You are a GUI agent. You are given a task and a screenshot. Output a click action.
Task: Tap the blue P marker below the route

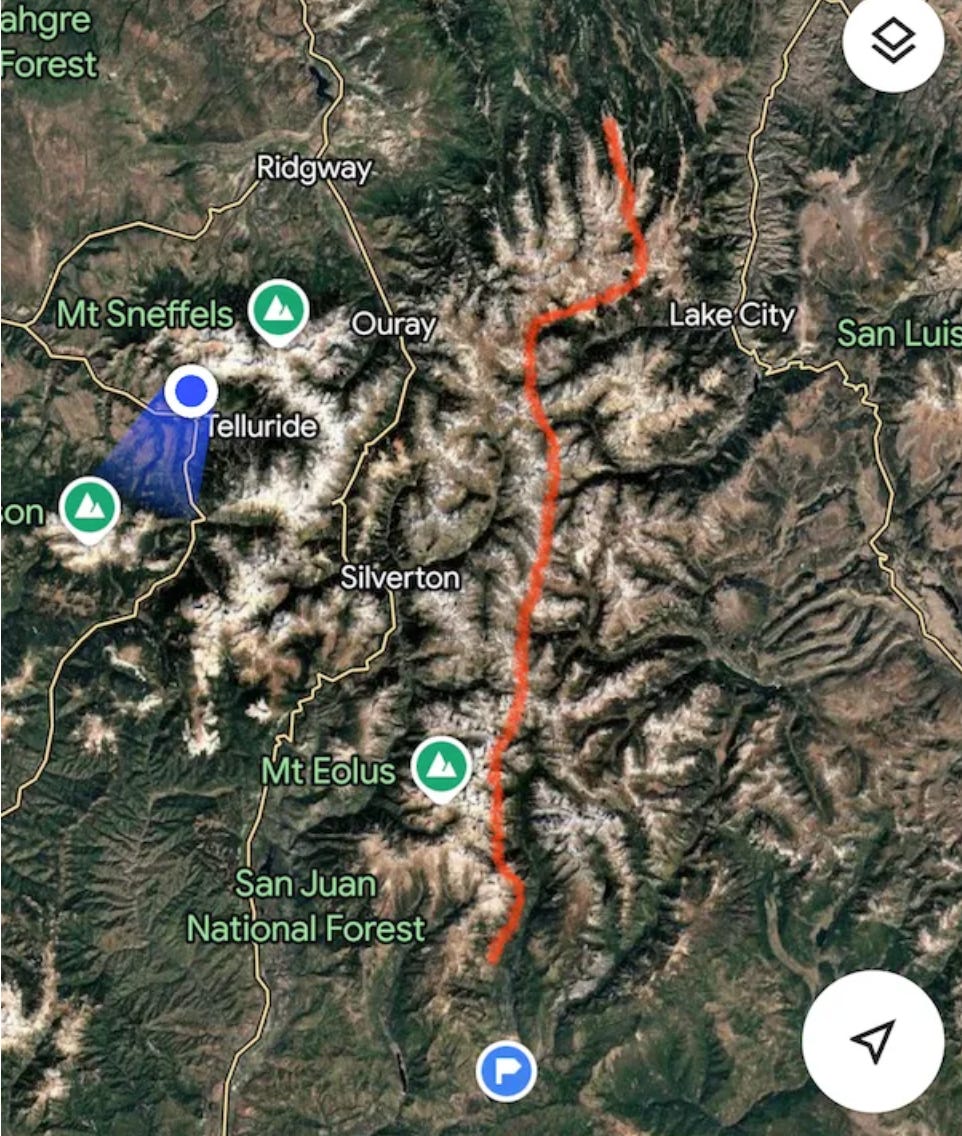coord(507,1071)
